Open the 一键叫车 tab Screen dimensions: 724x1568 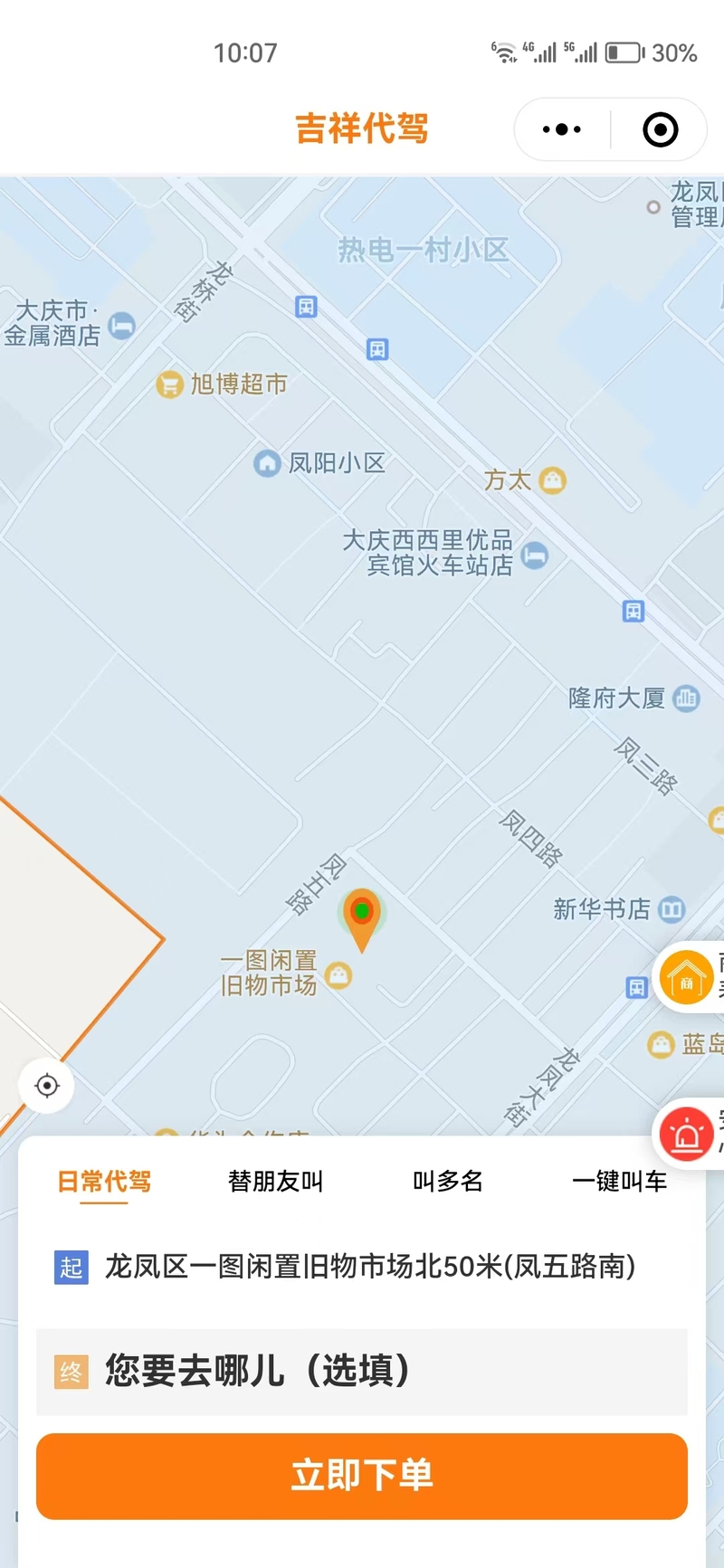619,1181
